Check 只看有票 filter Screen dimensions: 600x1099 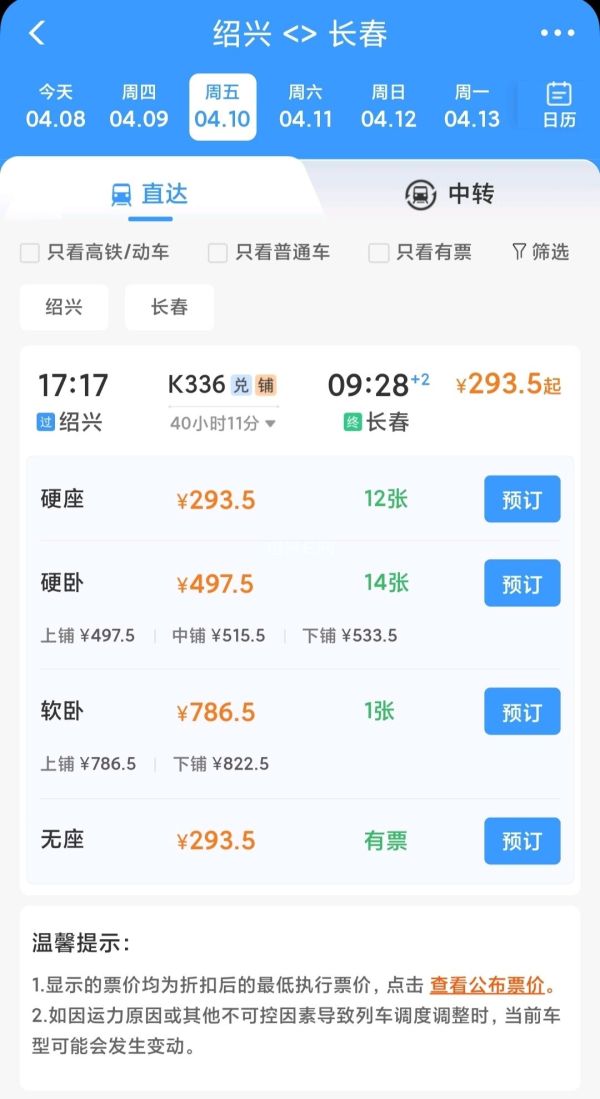point(378,253)
